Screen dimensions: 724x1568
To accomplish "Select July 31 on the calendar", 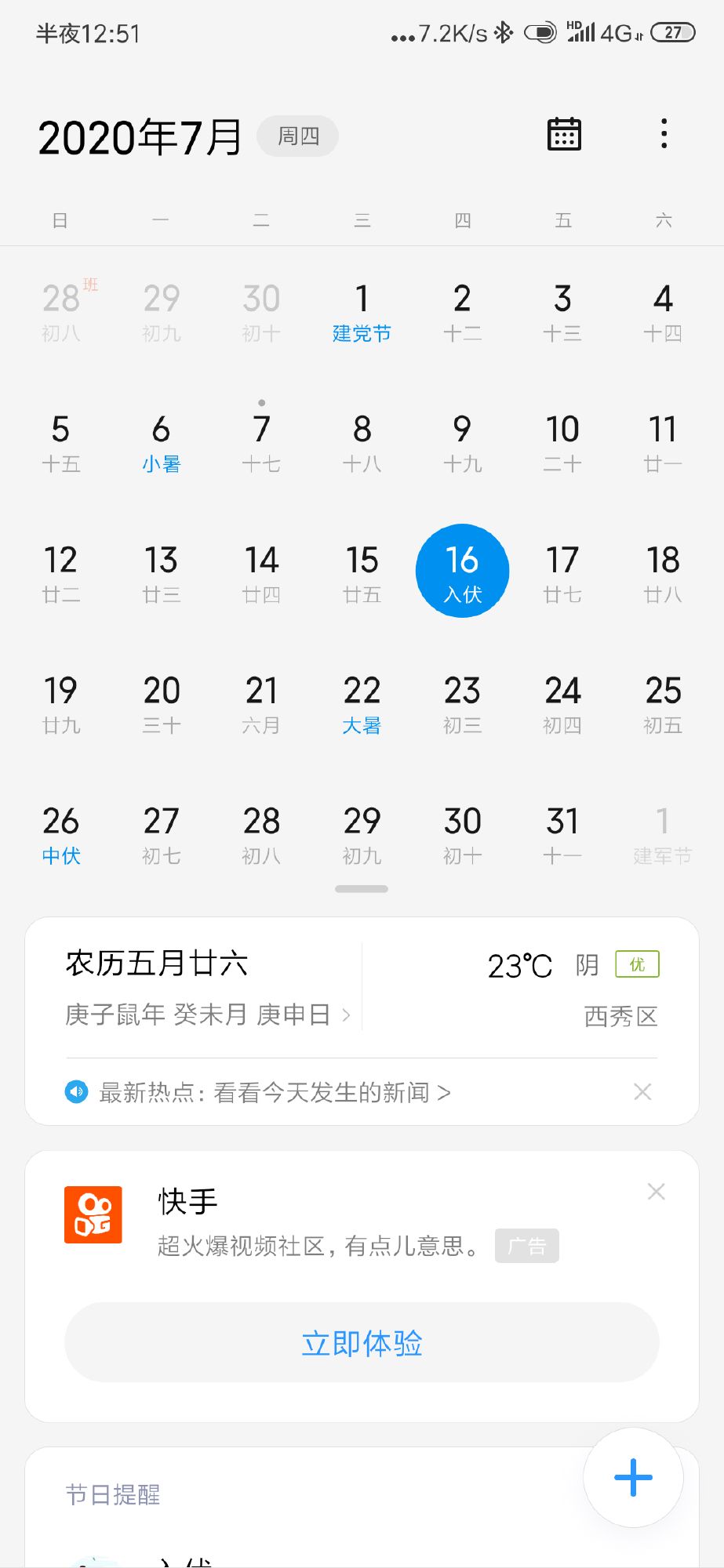I will [x=562, y=836].
